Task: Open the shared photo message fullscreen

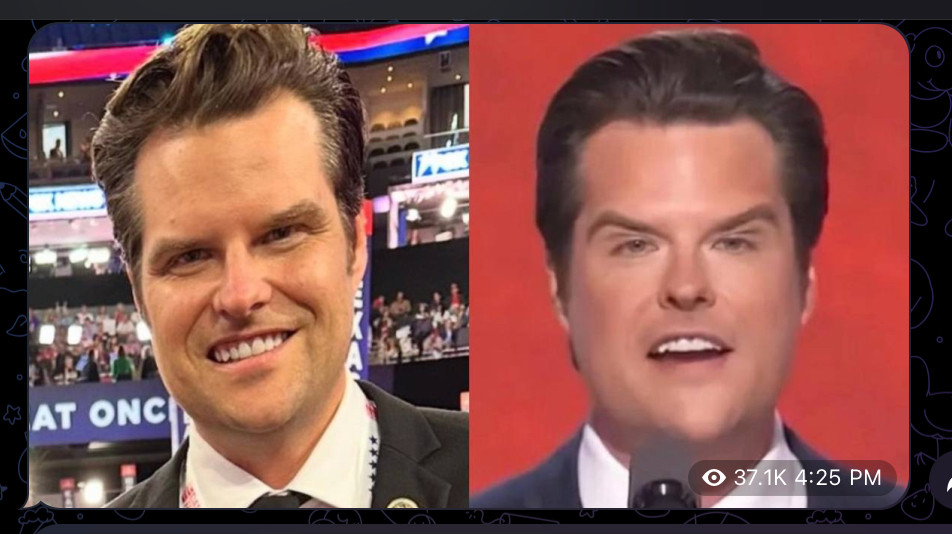Action: point(468,265)
